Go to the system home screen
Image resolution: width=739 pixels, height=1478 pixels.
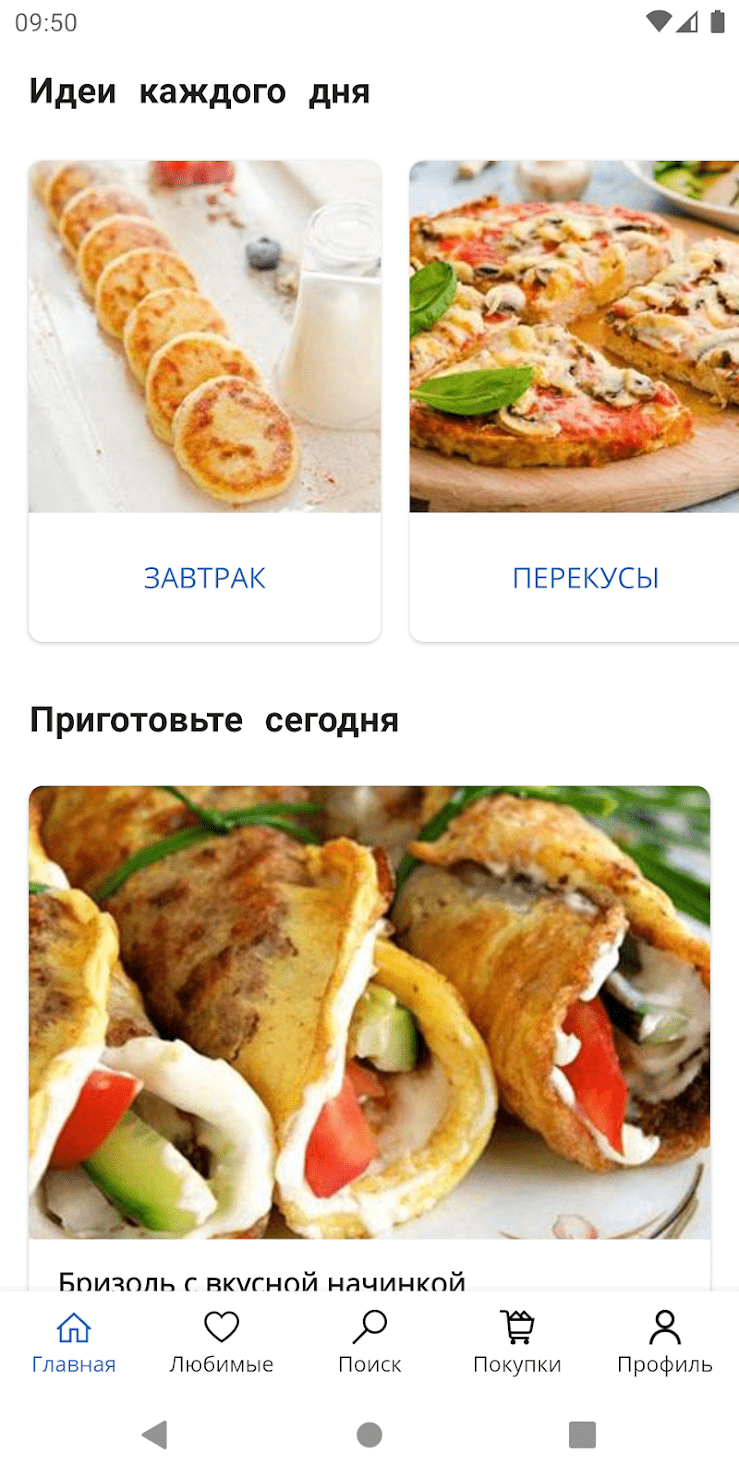[369, 1435]
